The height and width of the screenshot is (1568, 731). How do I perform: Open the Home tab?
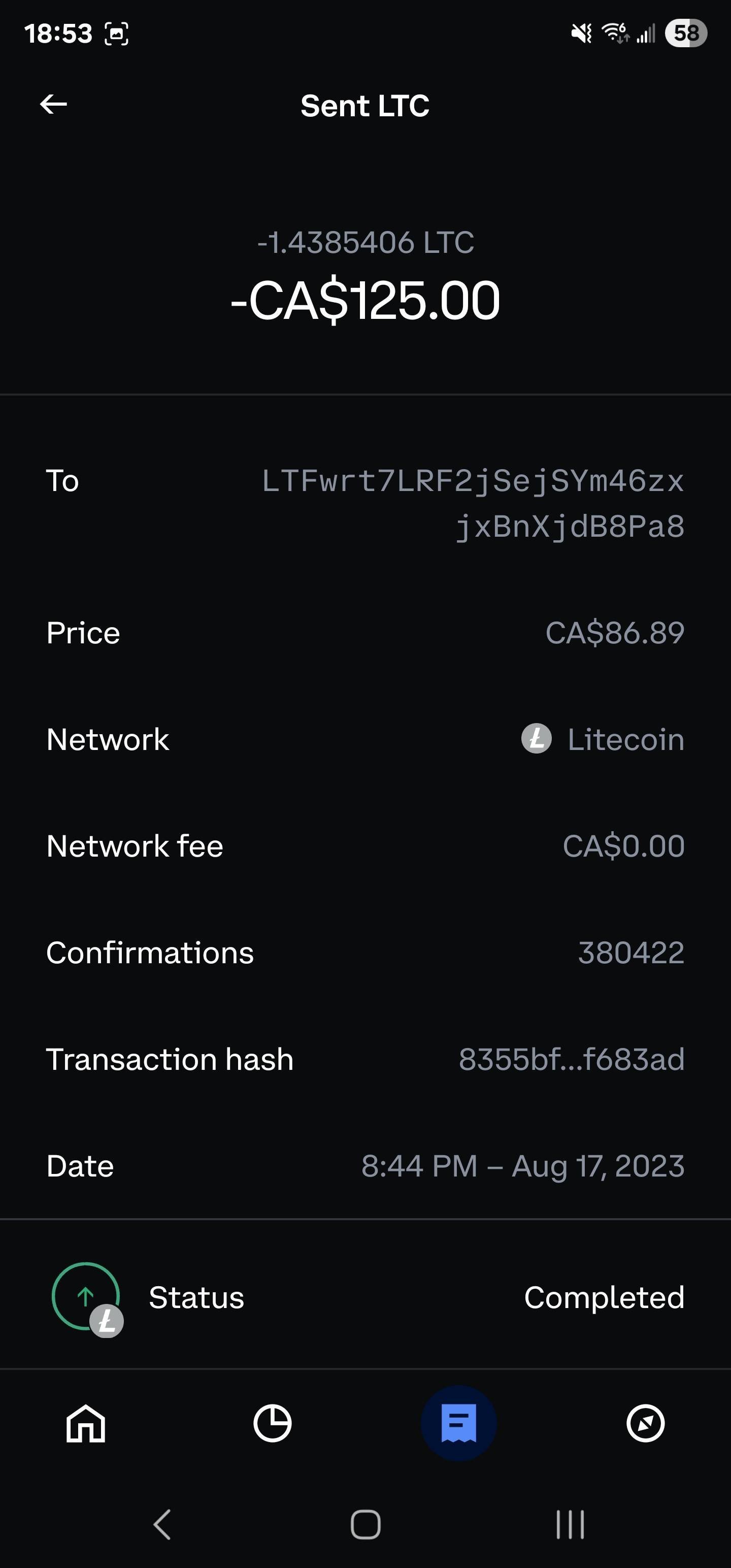tap(86, 1423)
